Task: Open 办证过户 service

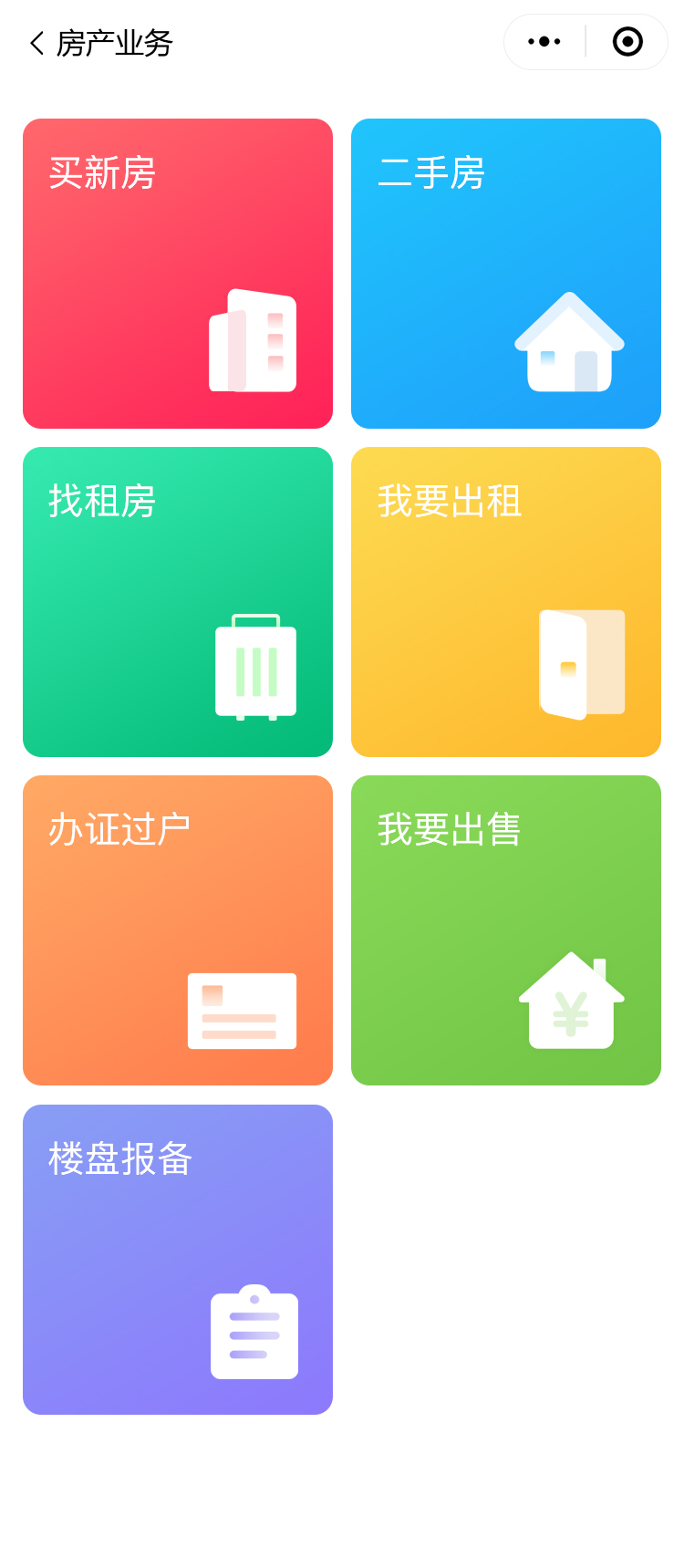Action: click(x=178, y=930)
